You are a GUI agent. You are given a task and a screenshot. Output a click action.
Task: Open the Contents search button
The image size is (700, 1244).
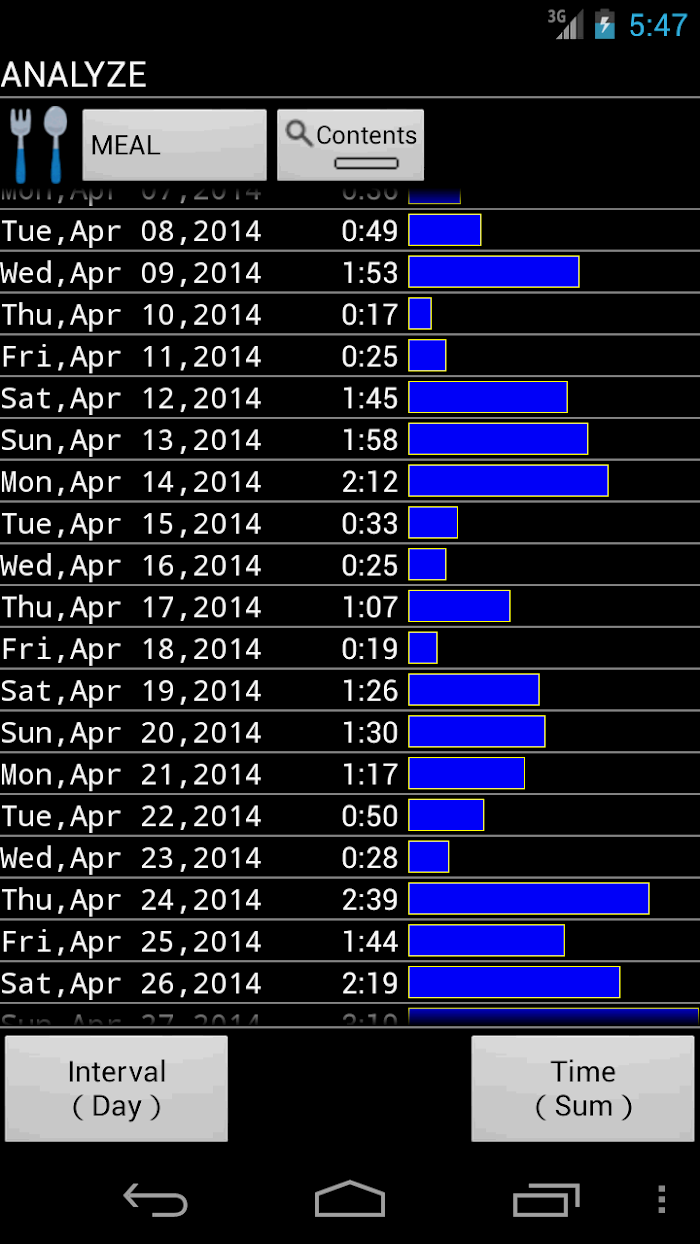click(350, 145)
